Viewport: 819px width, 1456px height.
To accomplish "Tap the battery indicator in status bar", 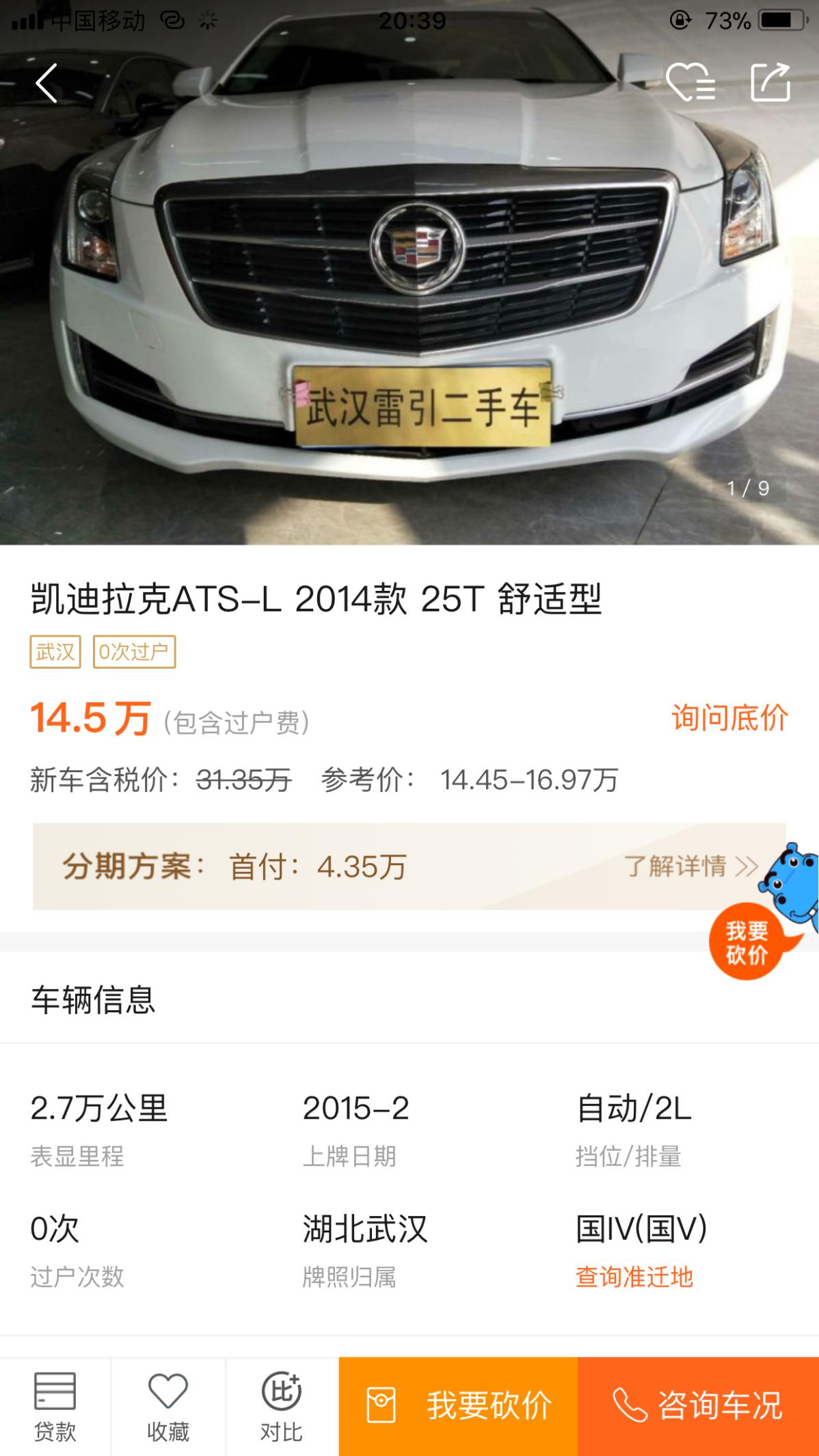I will coord(776,20).
